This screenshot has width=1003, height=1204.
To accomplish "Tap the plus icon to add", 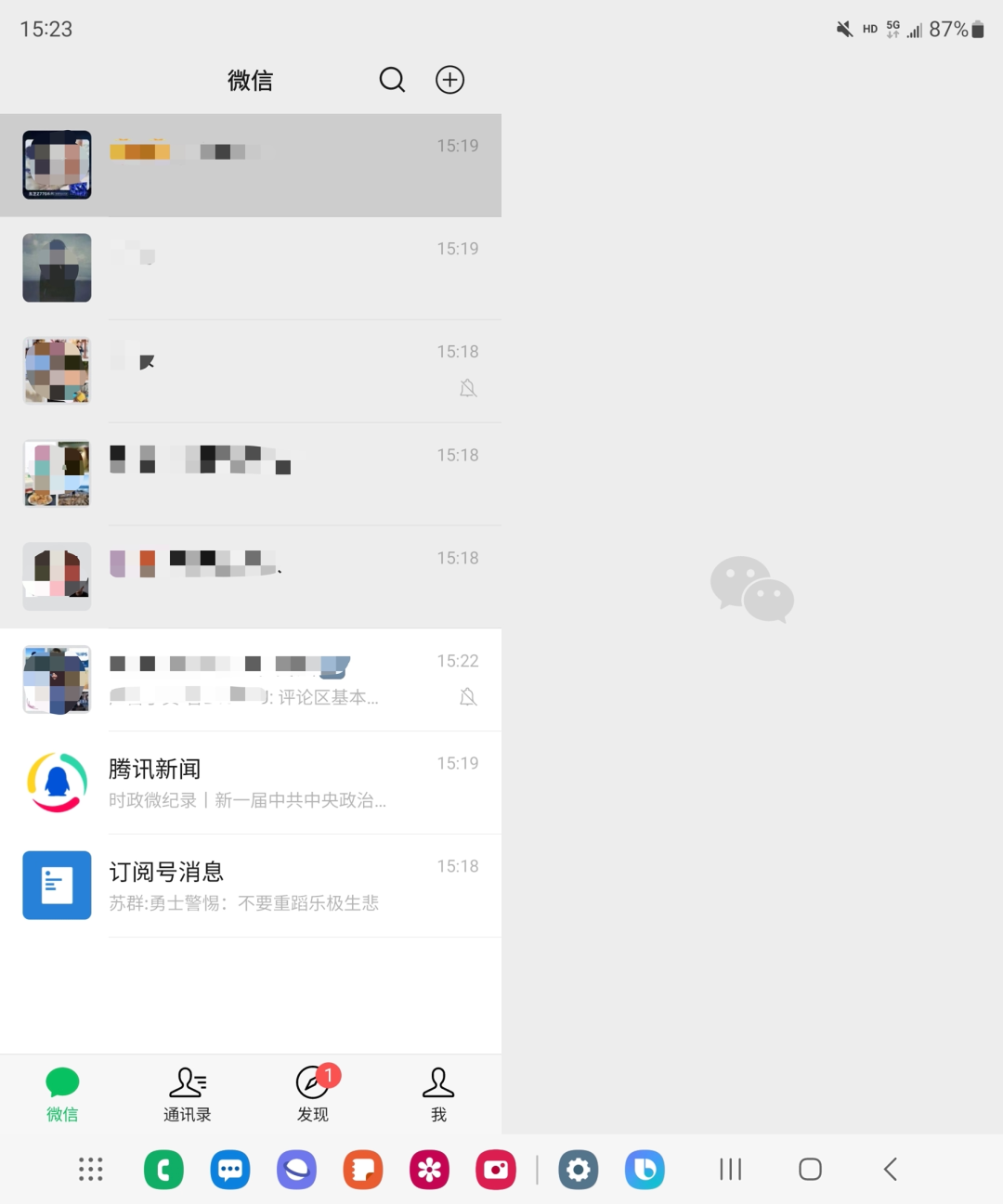I will (450, 80).
